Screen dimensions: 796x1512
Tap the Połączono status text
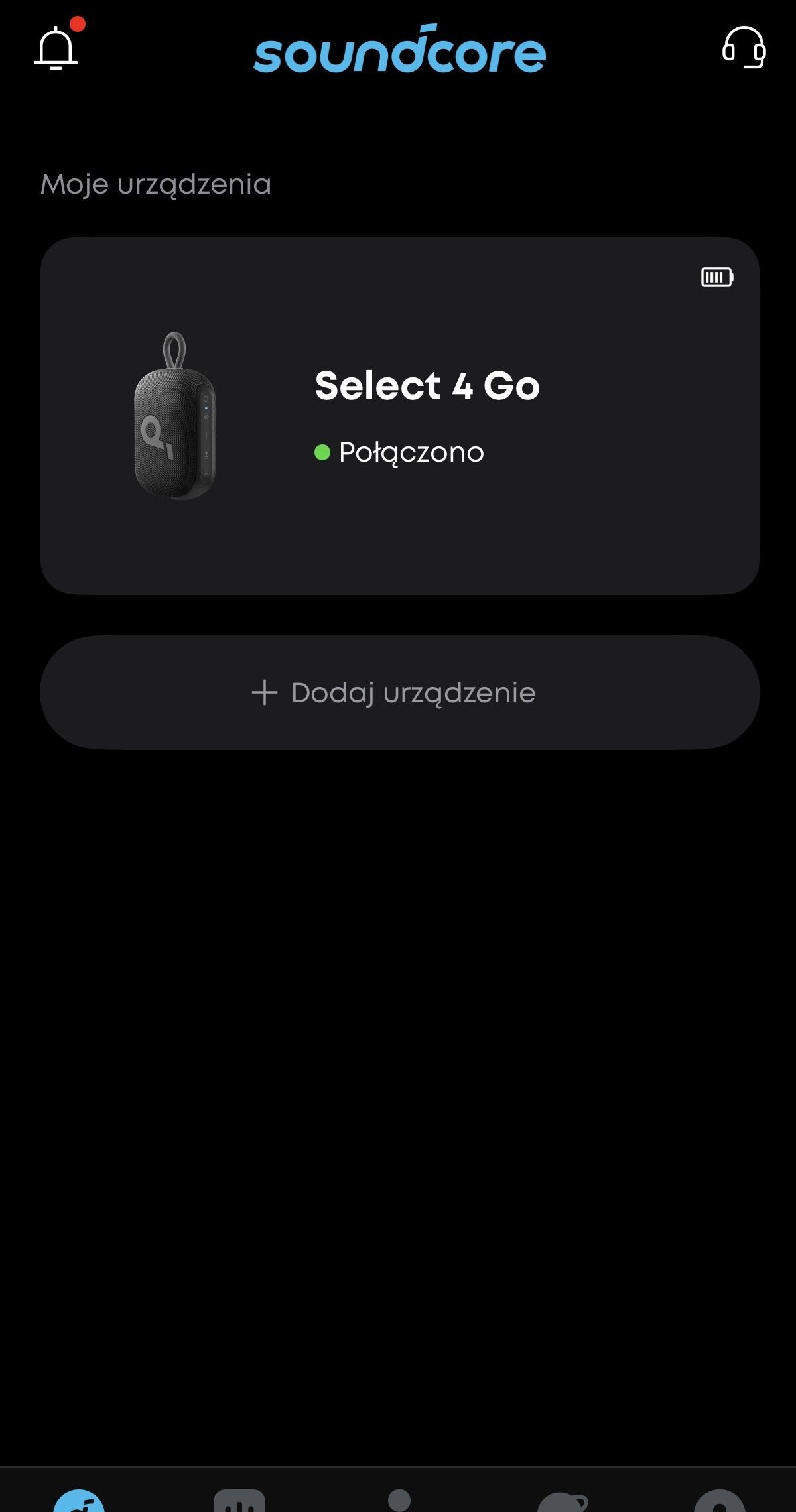coord(410,452)
